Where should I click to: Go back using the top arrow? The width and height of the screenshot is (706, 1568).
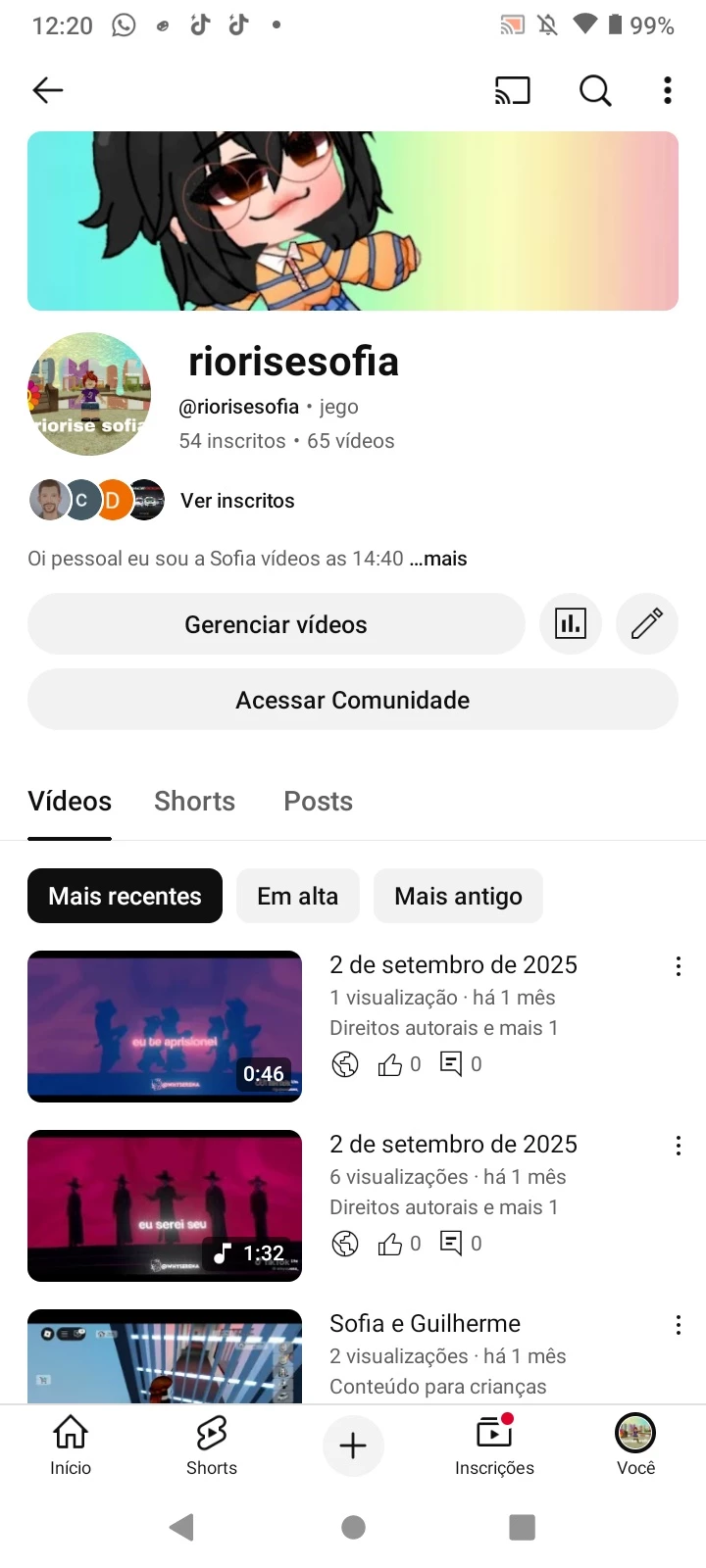click(47, 90)
